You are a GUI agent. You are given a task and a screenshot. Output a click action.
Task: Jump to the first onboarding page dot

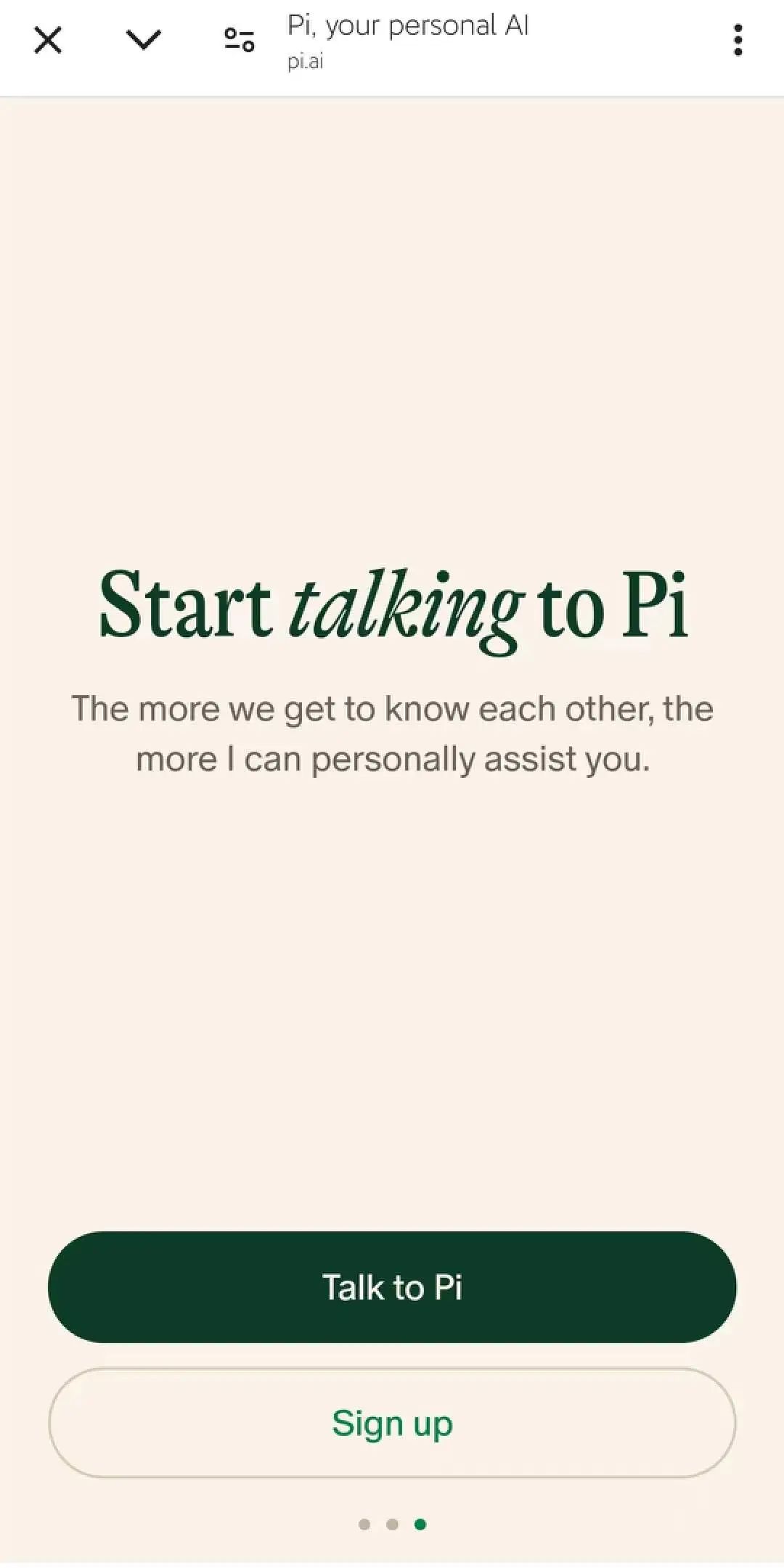pos(364,1524)
